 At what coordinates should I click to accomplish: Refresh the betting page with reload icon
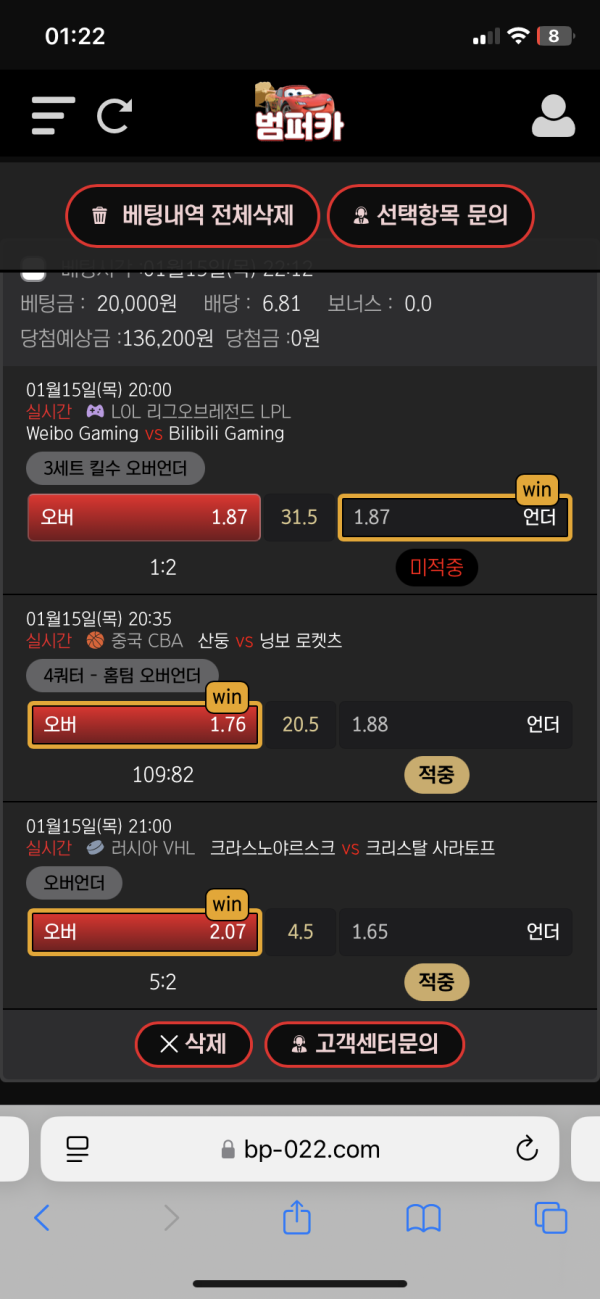pos(114,116)
